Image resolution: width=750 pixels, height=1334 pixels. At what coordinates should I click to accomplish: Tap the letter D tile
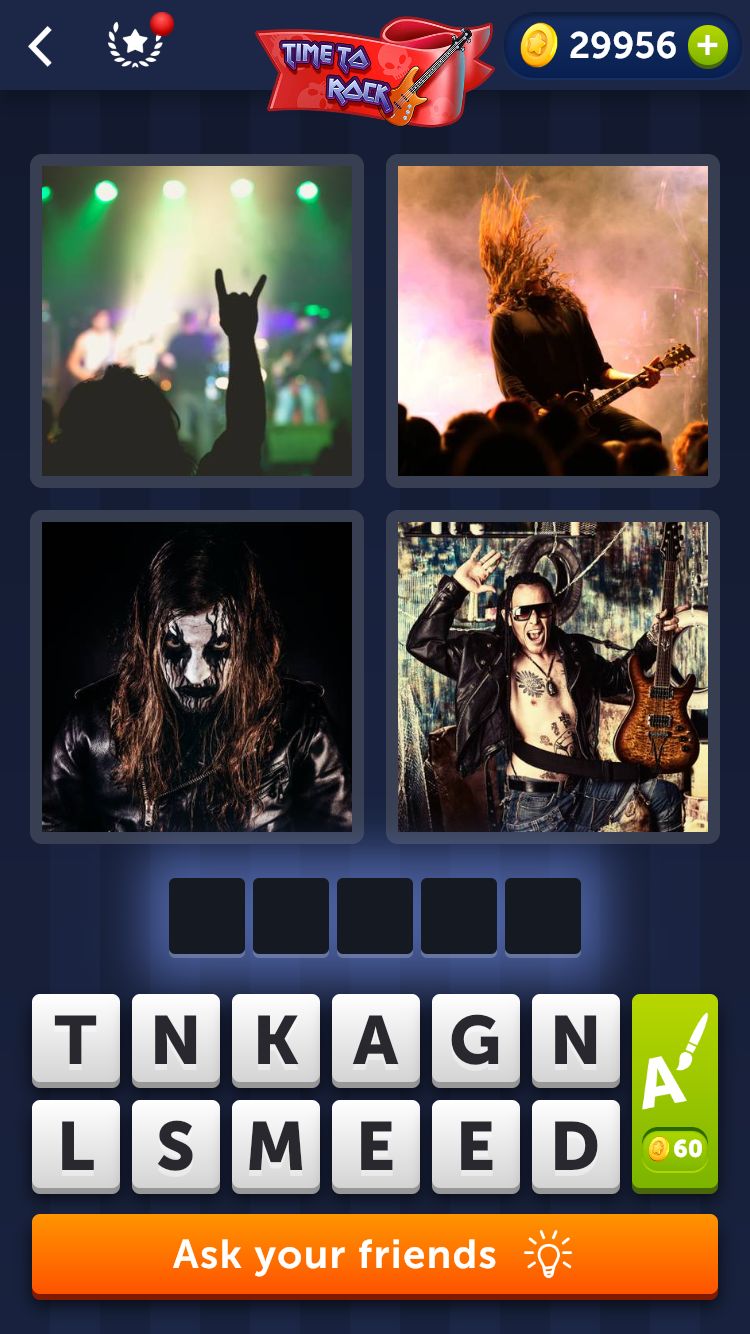pyautogui.click(x=576, y=1146)
